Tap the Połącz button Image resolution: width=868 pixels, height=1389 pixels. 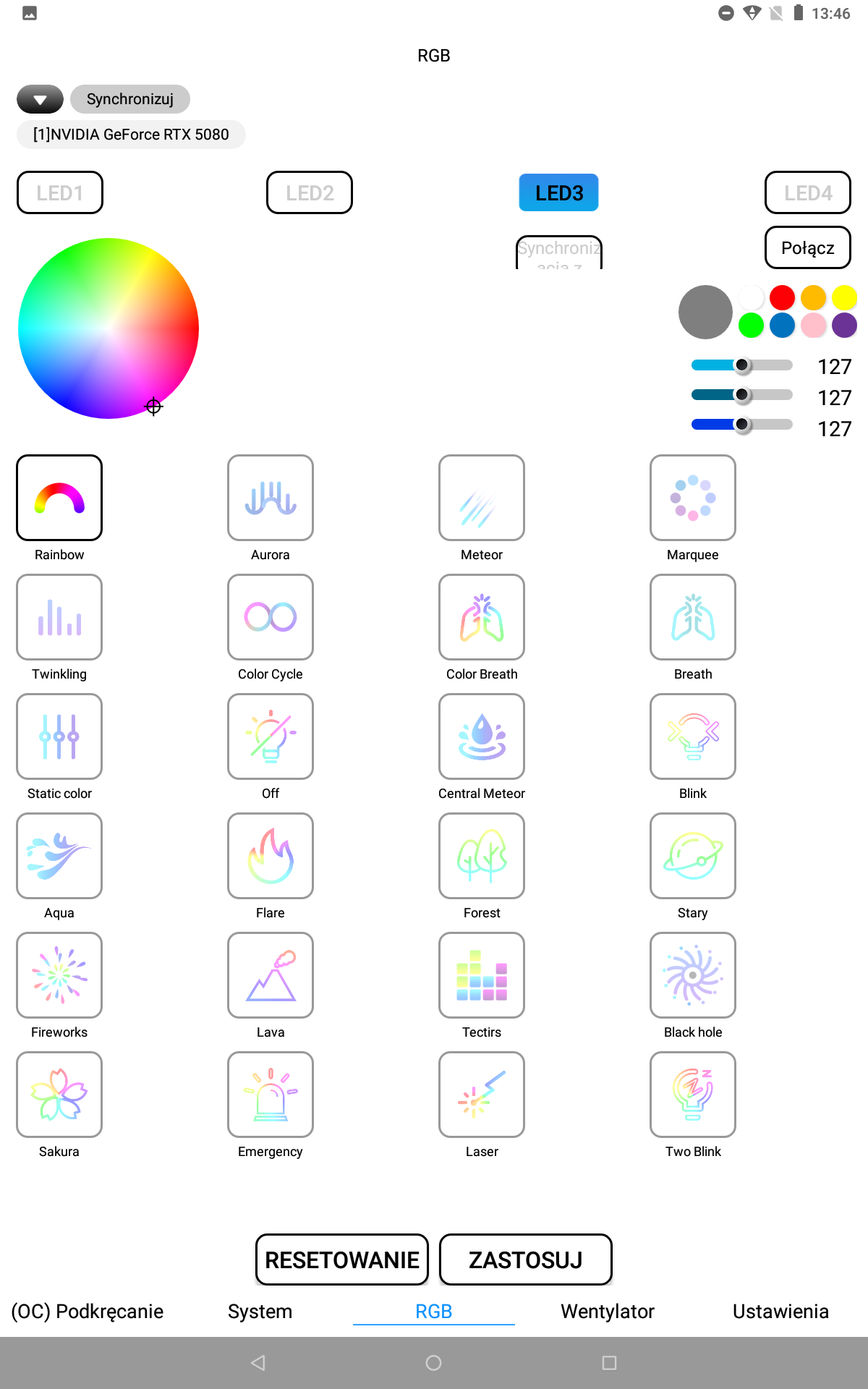(808, 247)
